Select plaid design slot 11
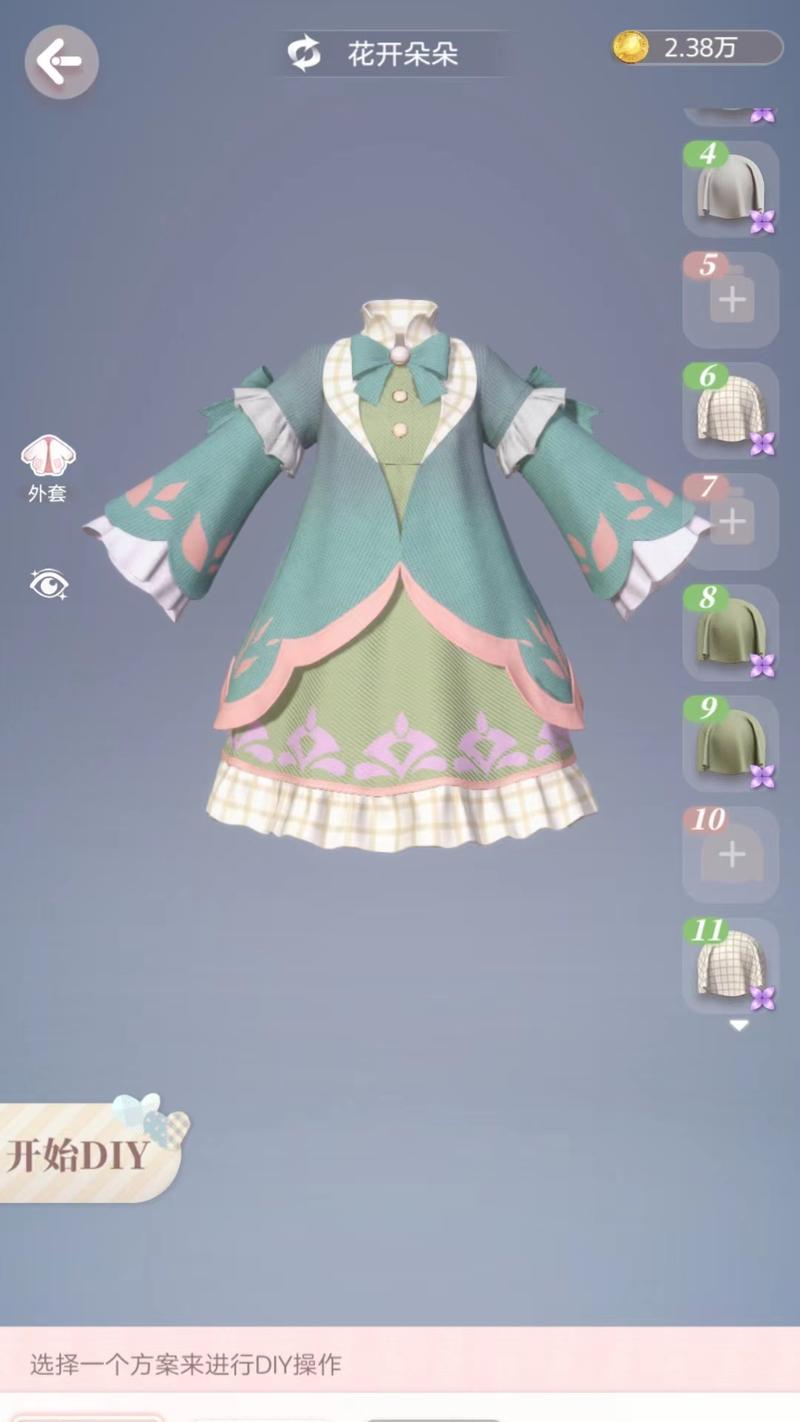This screenshot has height=1422, width=800. point(731,964)
